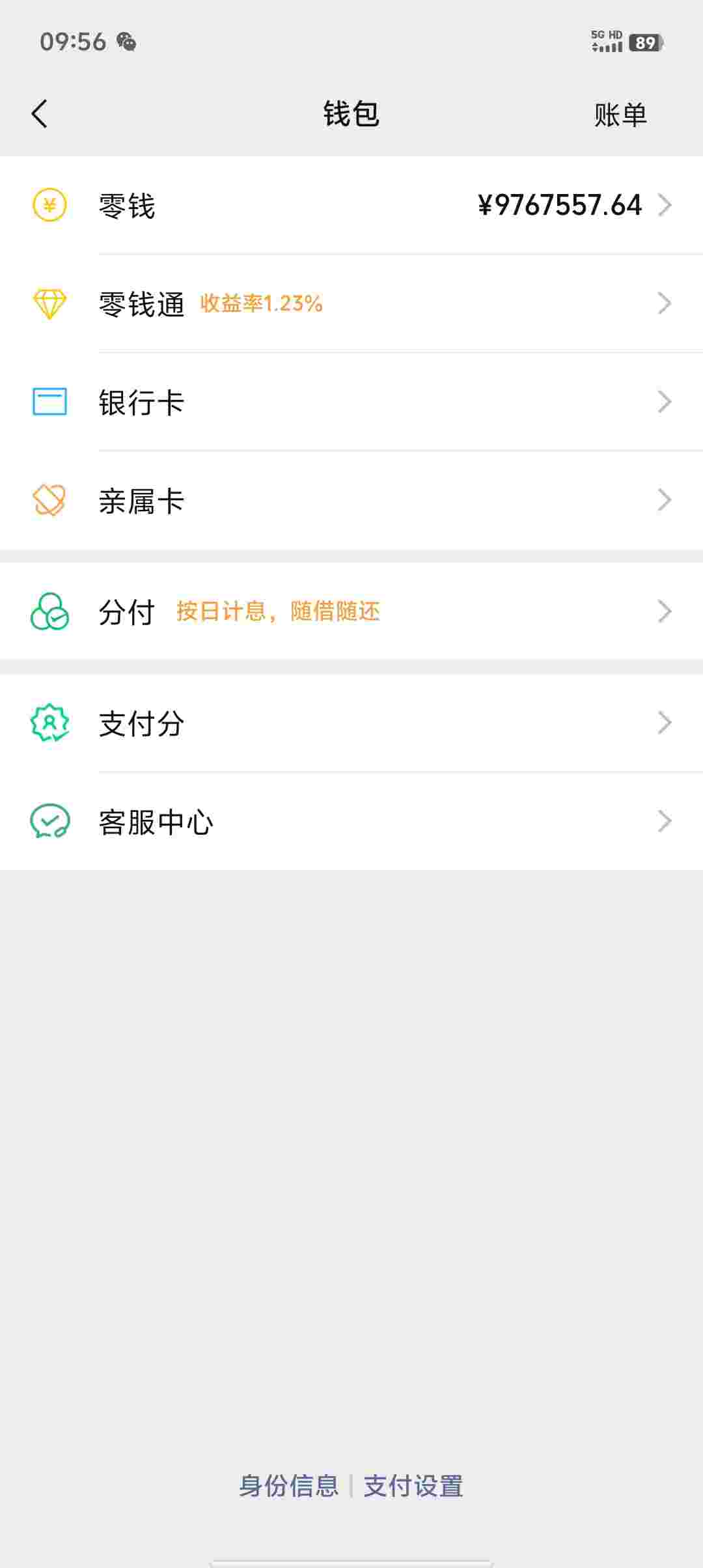Screen dimensions: 703x1568
Task: Open the 支付设置 link
Action: coord(413,1486)
